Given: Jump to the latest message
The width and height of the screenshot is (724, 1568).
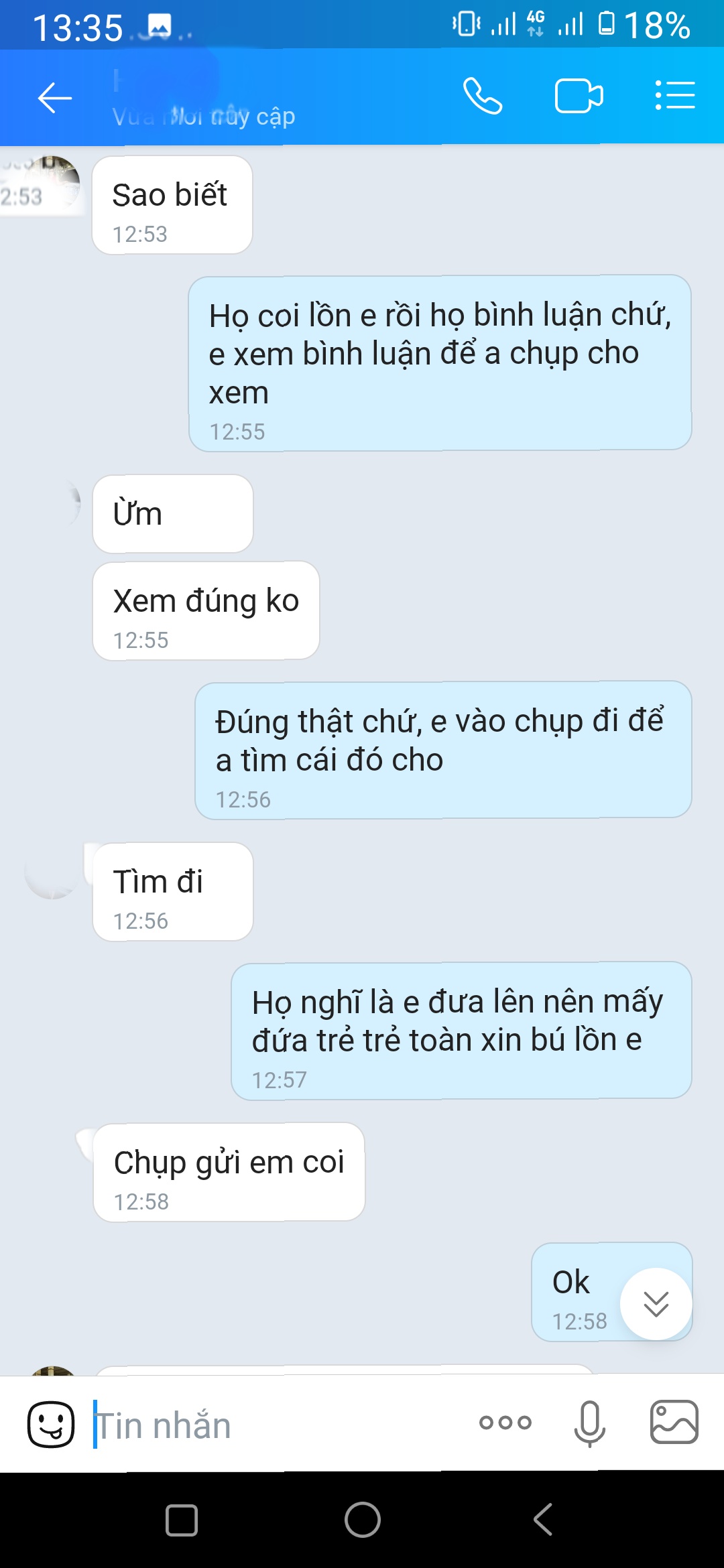Looking at the screenshot, I should pos(656,1303).
